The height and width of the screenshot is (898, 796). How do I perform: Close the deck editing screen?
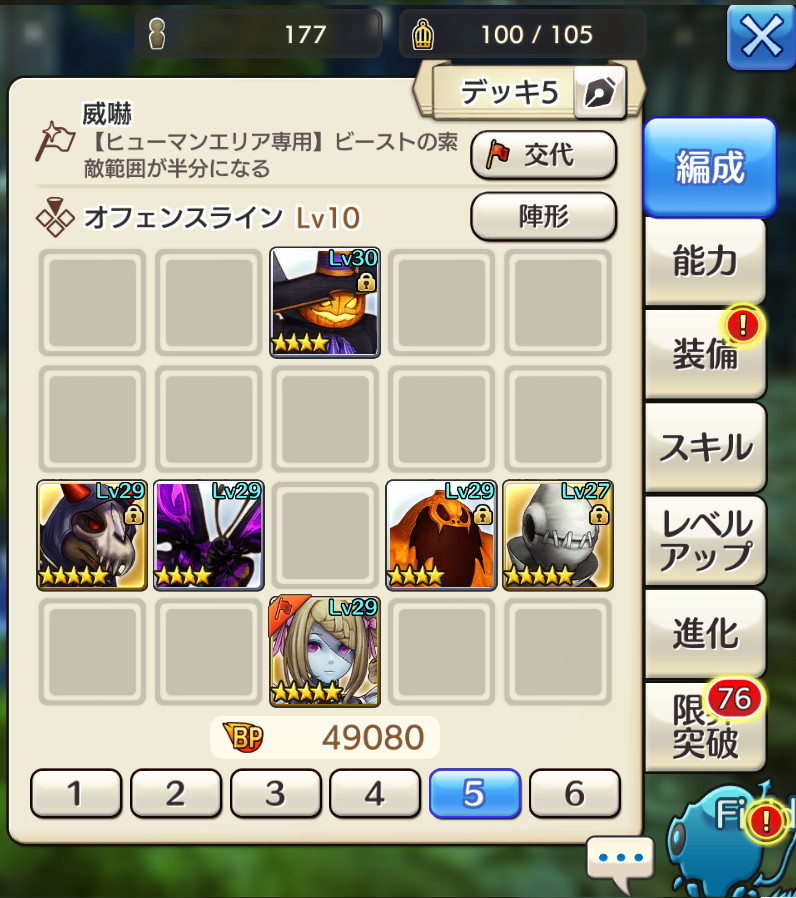[x=760, y=37]
